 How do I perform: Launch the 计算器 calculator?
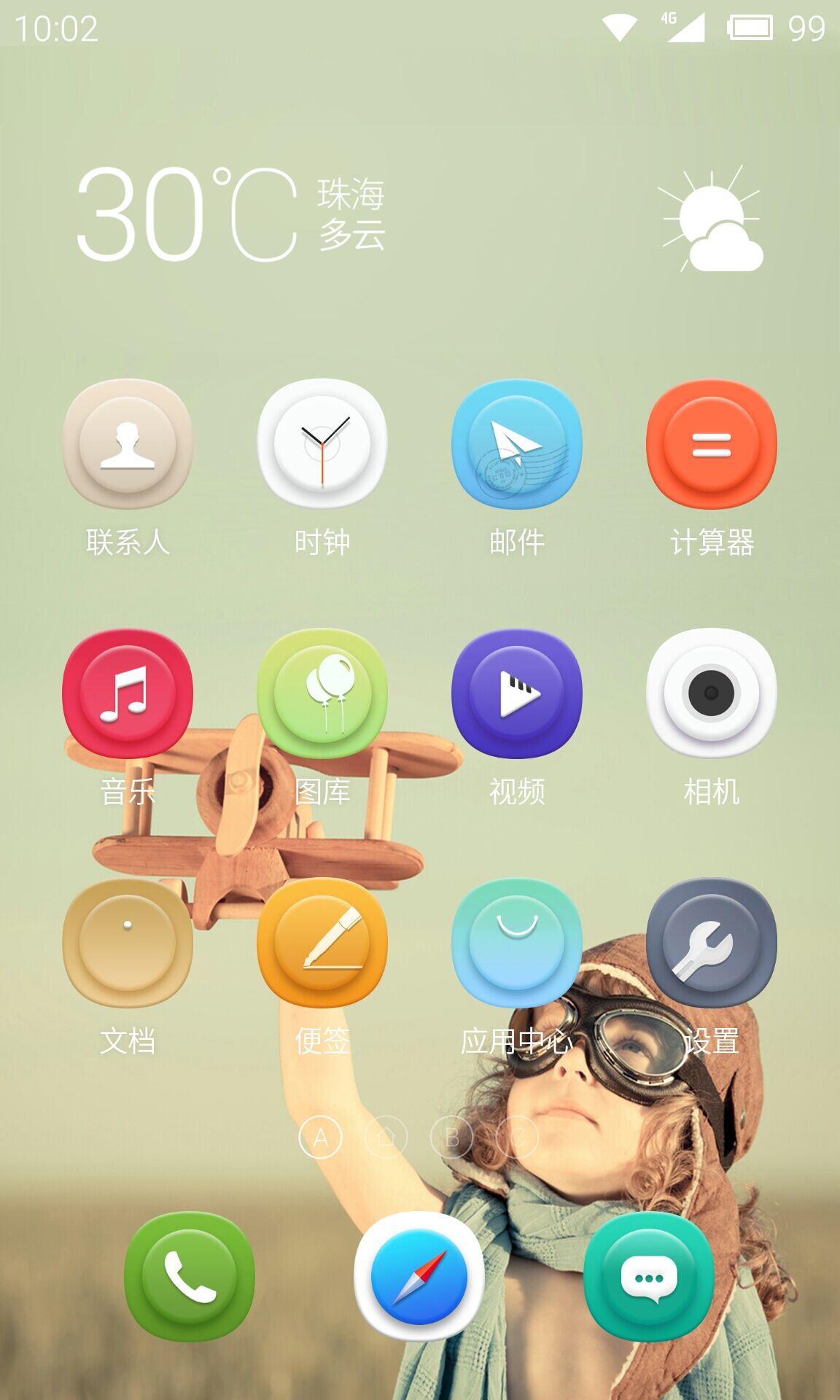click(x=712, y=443)
